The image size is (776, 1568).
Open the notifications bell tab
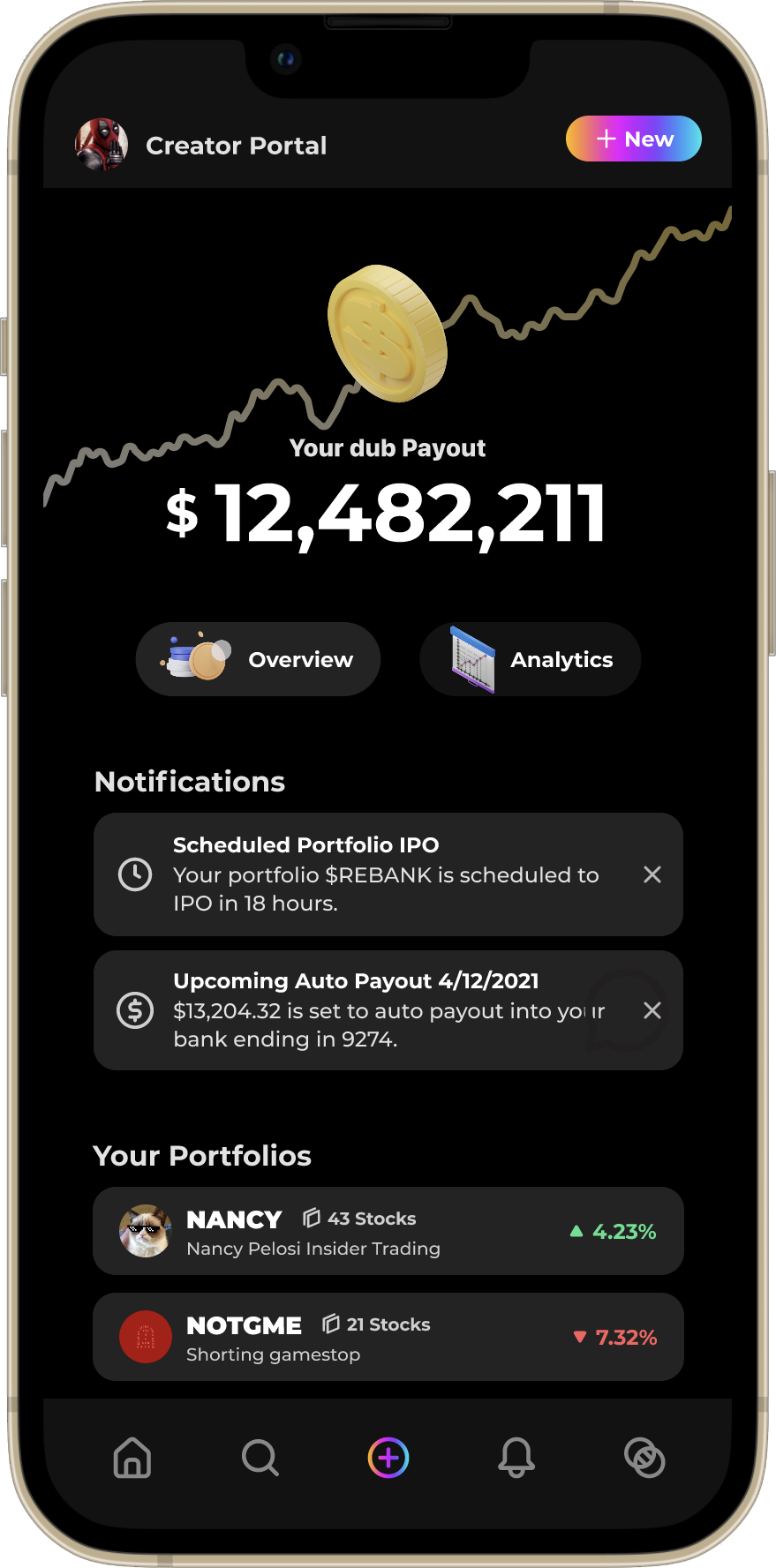(x=516, y=1458)
